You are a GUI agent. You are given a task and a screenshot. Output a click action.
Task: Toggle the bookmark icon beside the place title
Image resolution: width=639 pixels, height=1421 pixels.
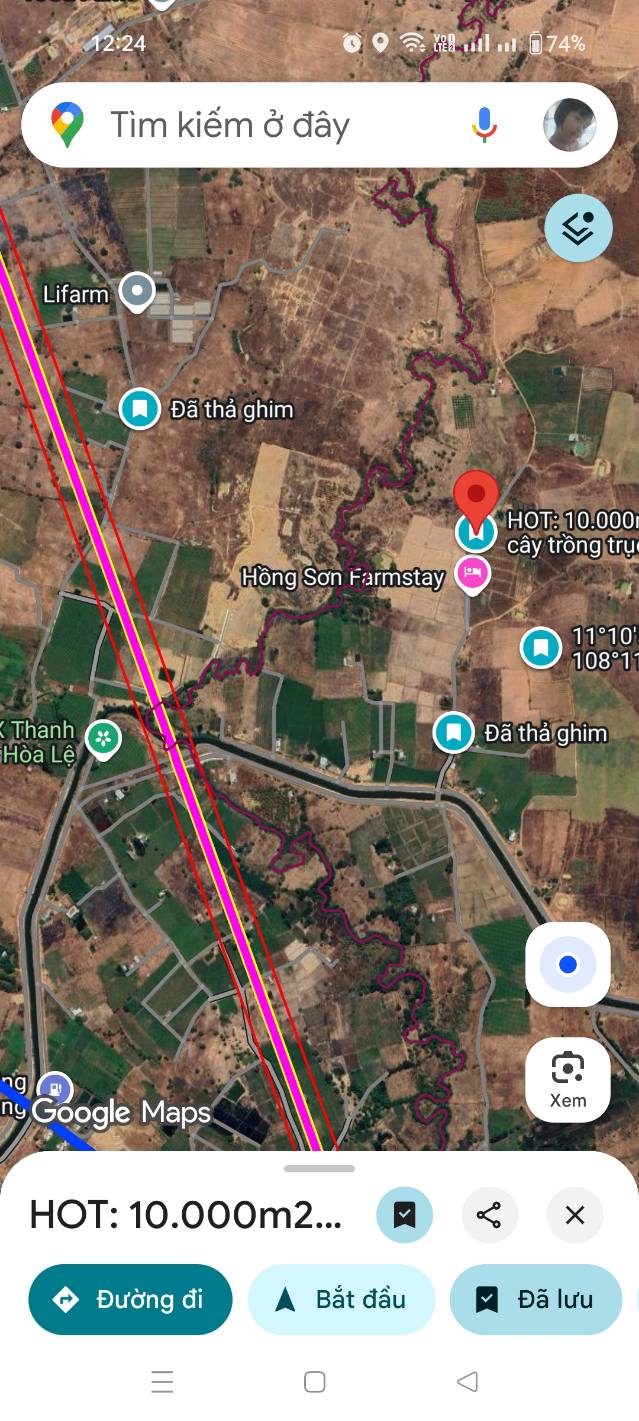(x=404, y=1215)
